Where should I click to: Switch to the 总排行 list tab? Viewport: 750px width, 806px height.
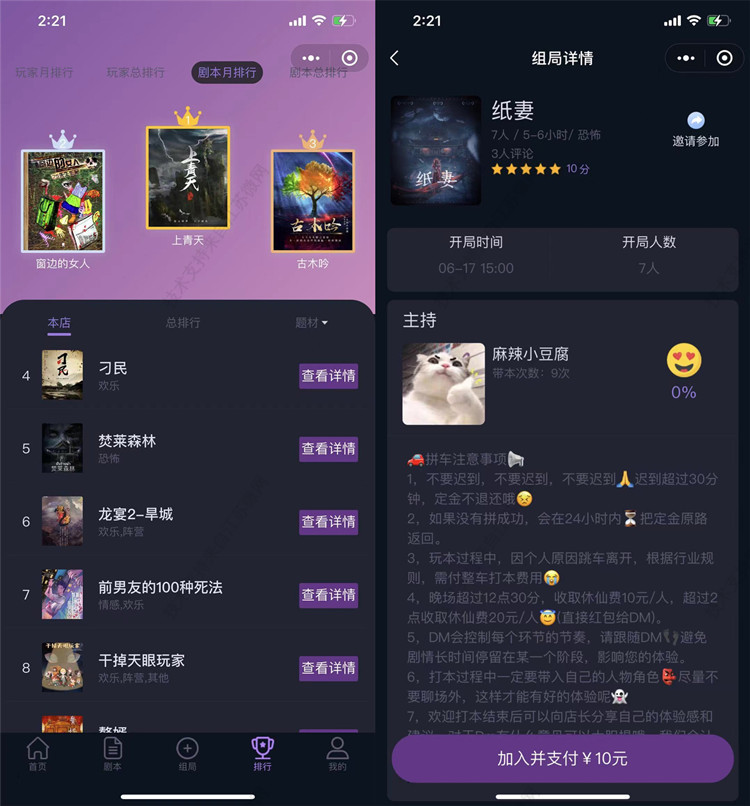point(183,323)
